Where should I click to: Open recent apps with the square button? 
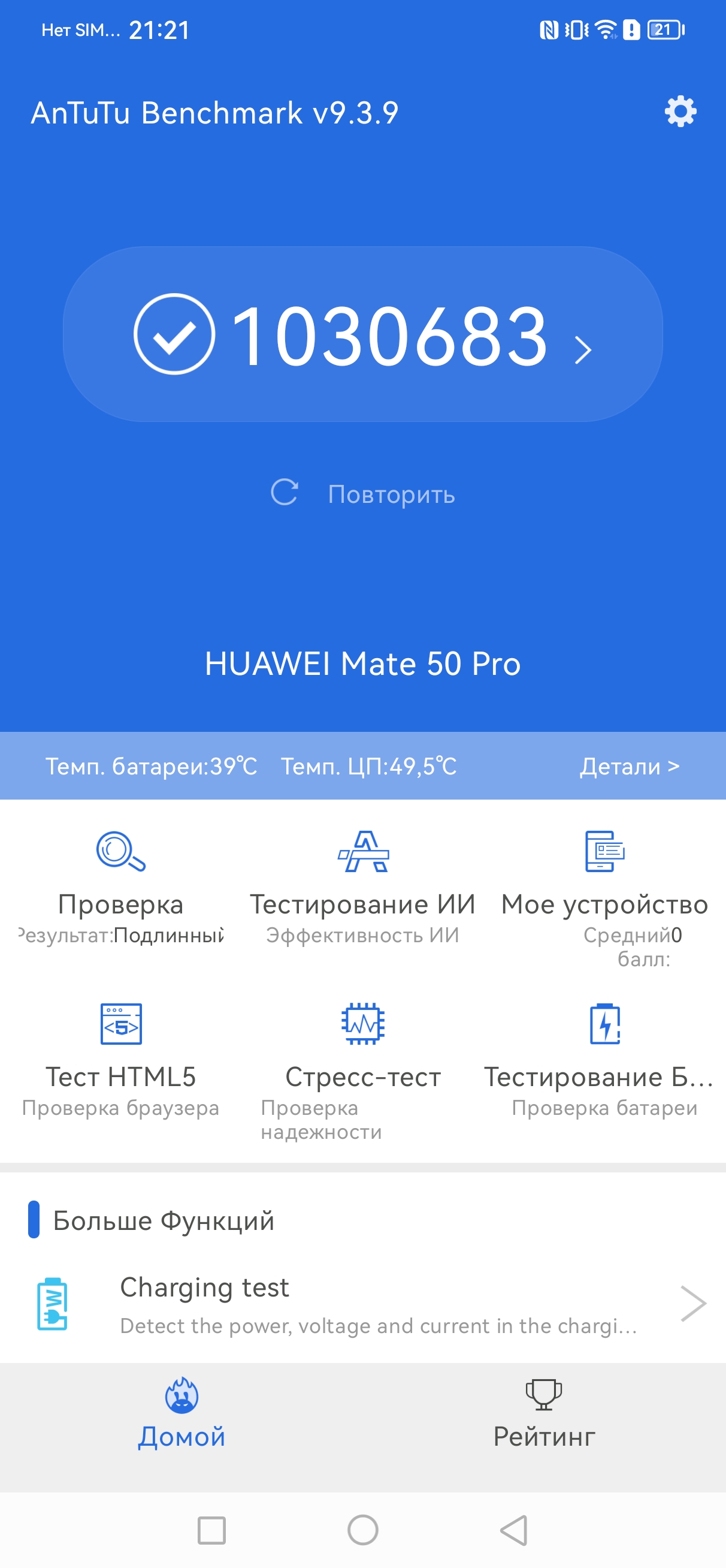[212, 1530]
